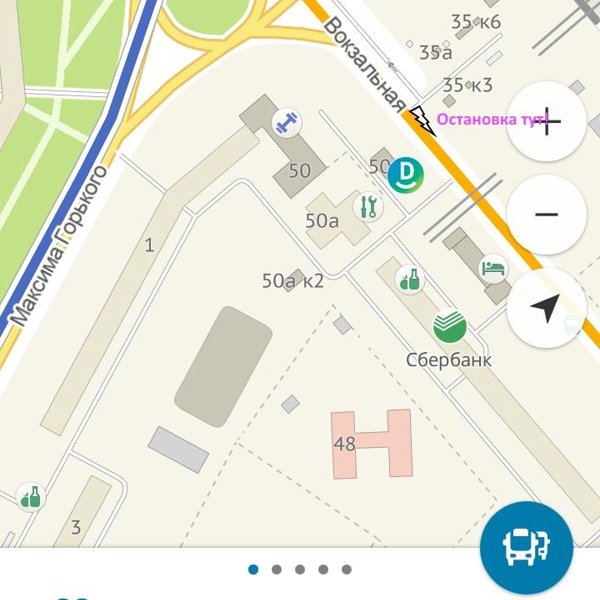Viewport: 600px width, 600px height.
Task: Open the liquor store marker above Сбербанк
Action: pyautogui.click(x=408, y=279)
